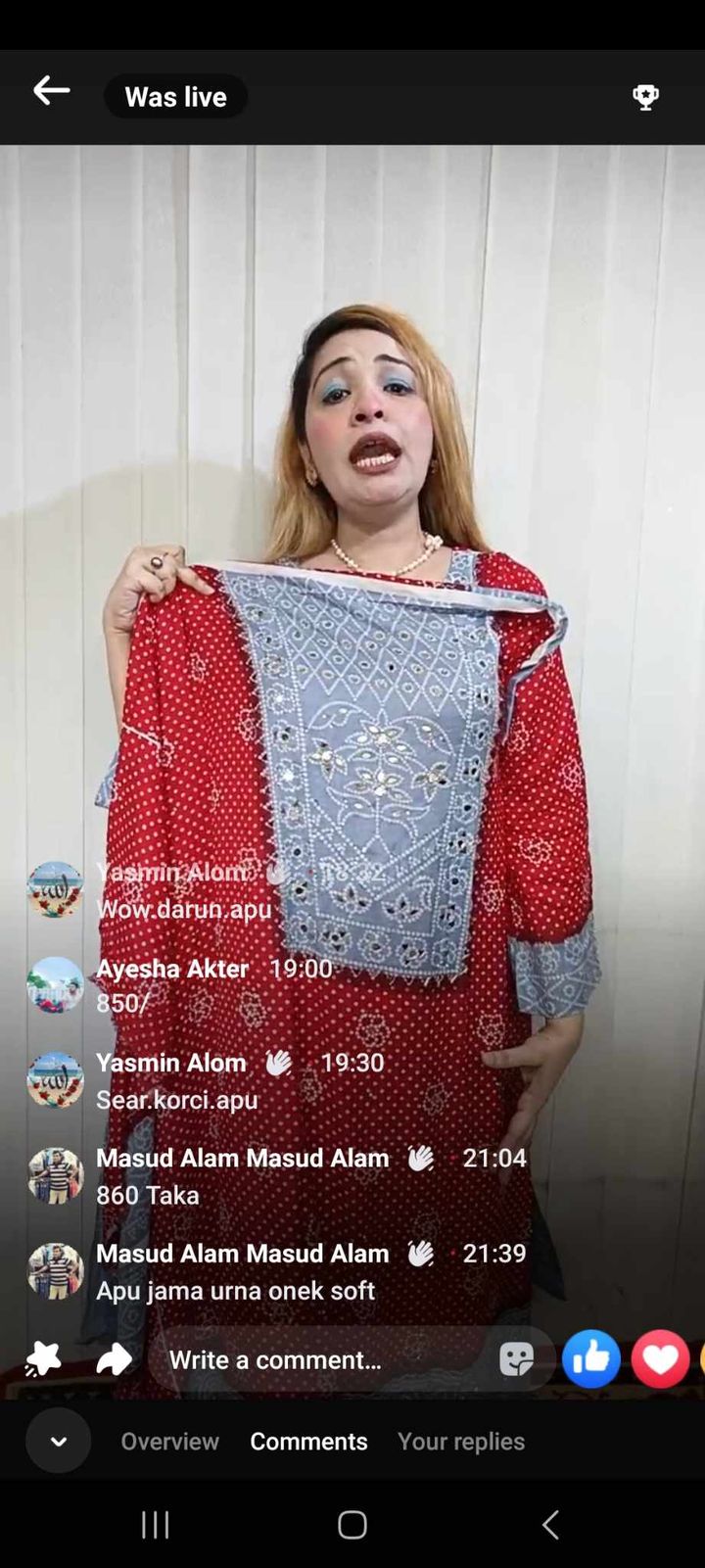This screenshot has height=1568, width=705.
Task: Switch to the Your replies tab
Action: [461, 1441]
